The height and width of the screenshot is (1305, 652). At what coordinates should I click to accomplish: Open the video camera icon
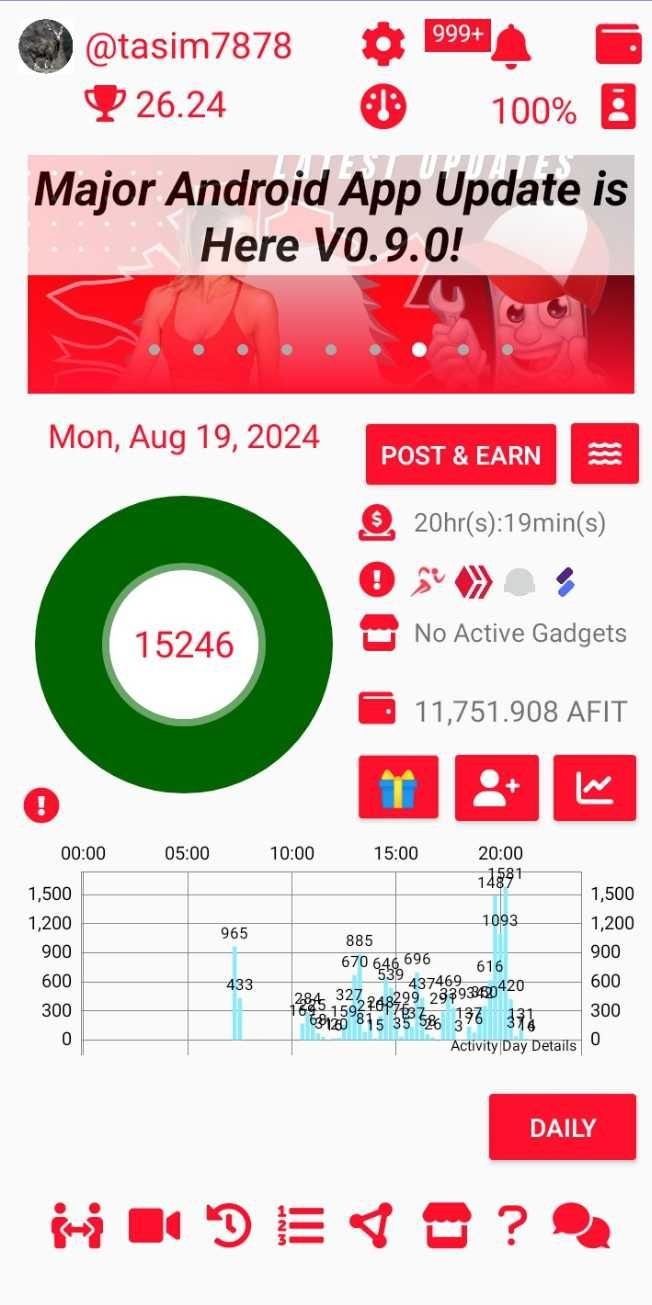pos(154,1225)
